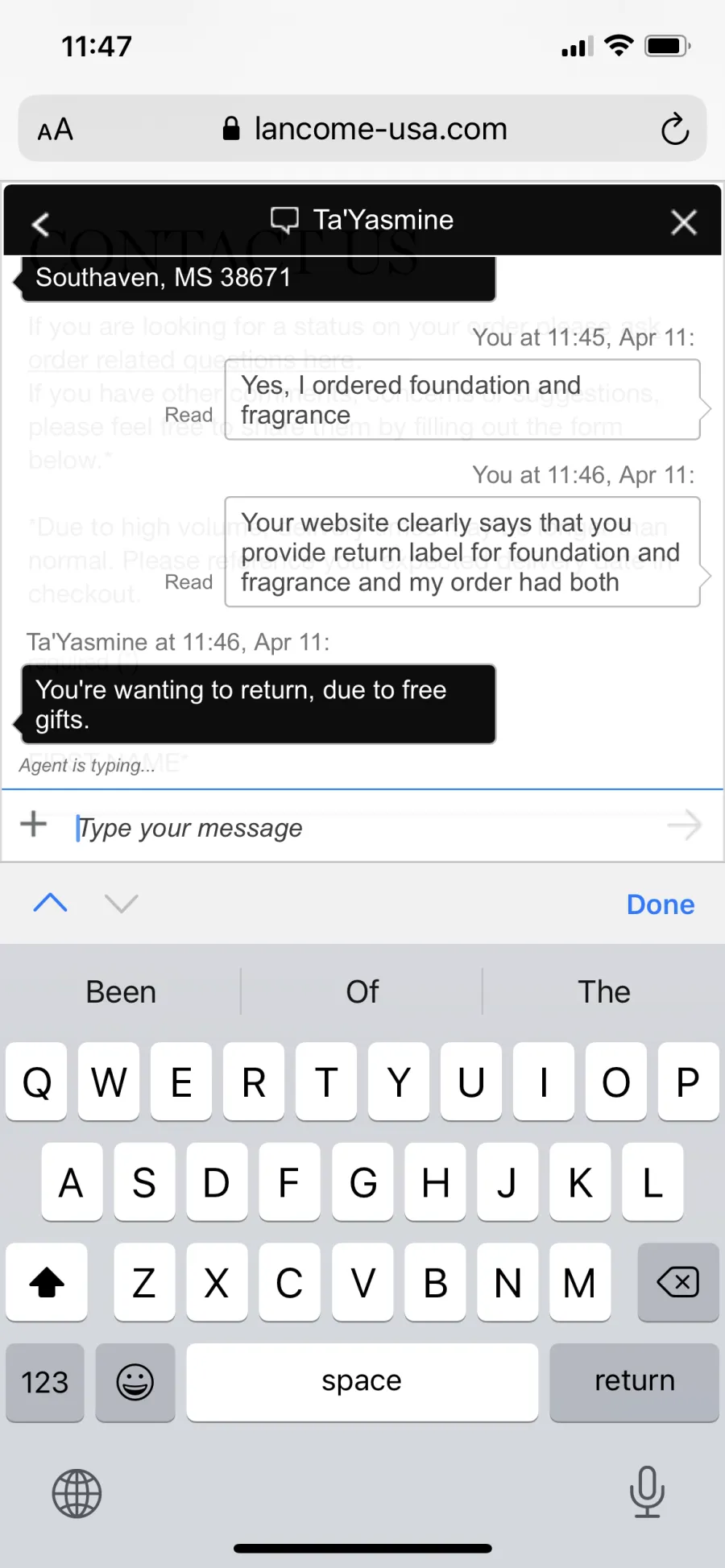Send the chat message arrow

[684, 825]
